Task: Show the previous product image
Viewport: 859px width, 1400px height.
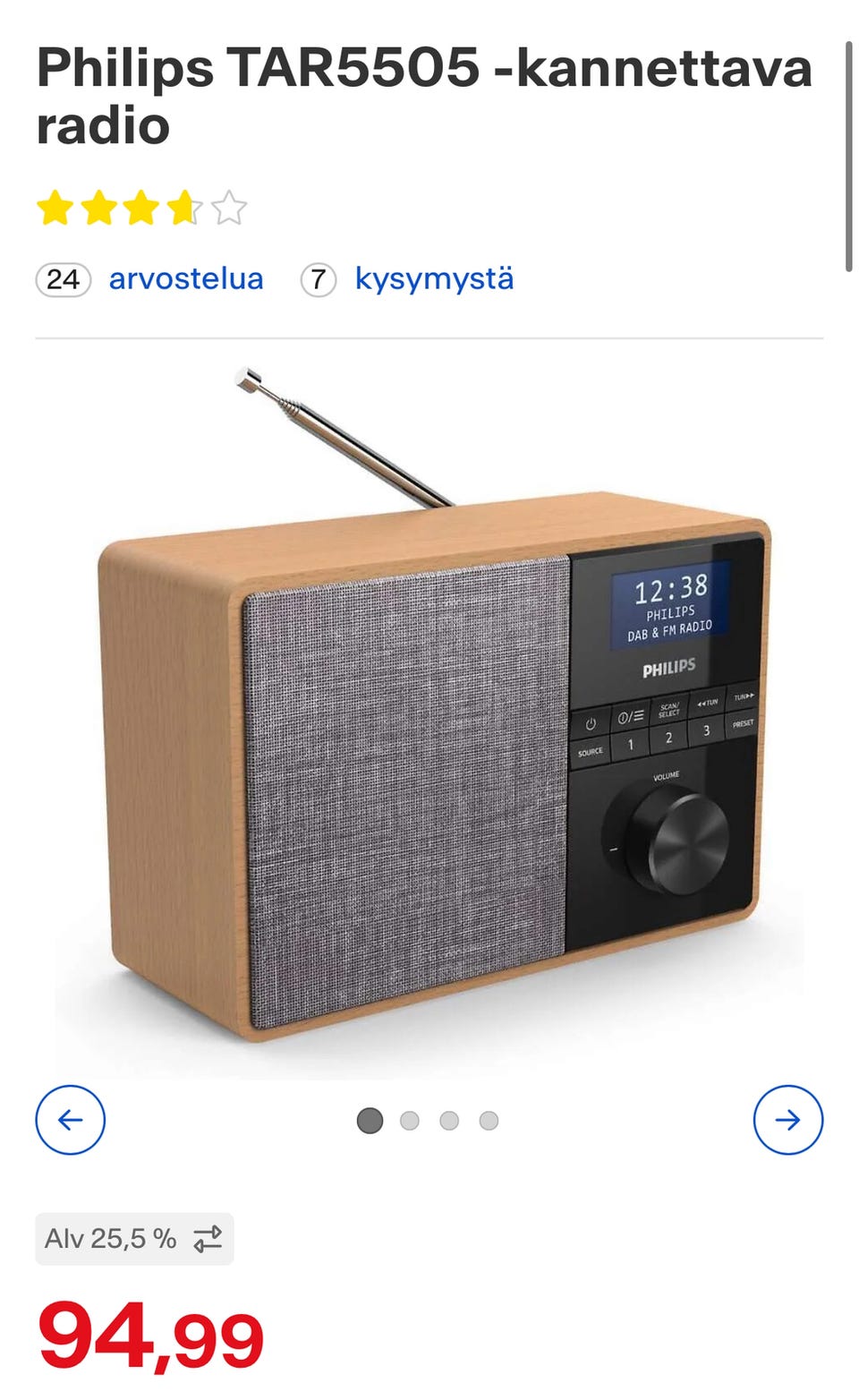Action: 71,1120
